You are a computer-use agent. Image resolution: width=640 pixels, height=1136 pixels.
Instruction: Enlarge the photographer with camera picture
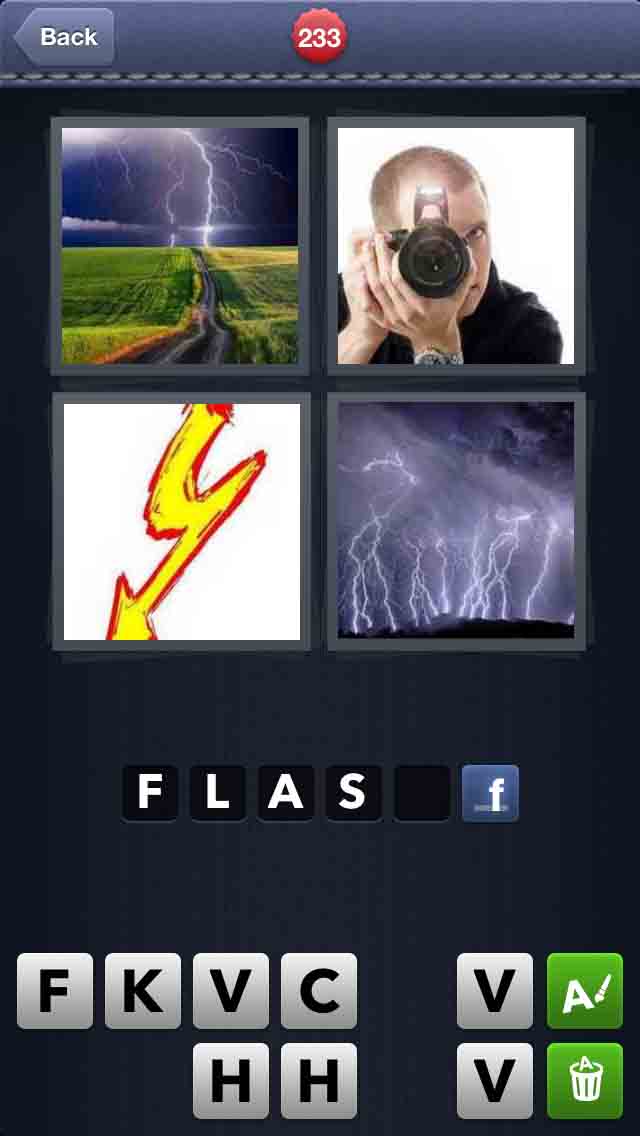tap(456, 245)
